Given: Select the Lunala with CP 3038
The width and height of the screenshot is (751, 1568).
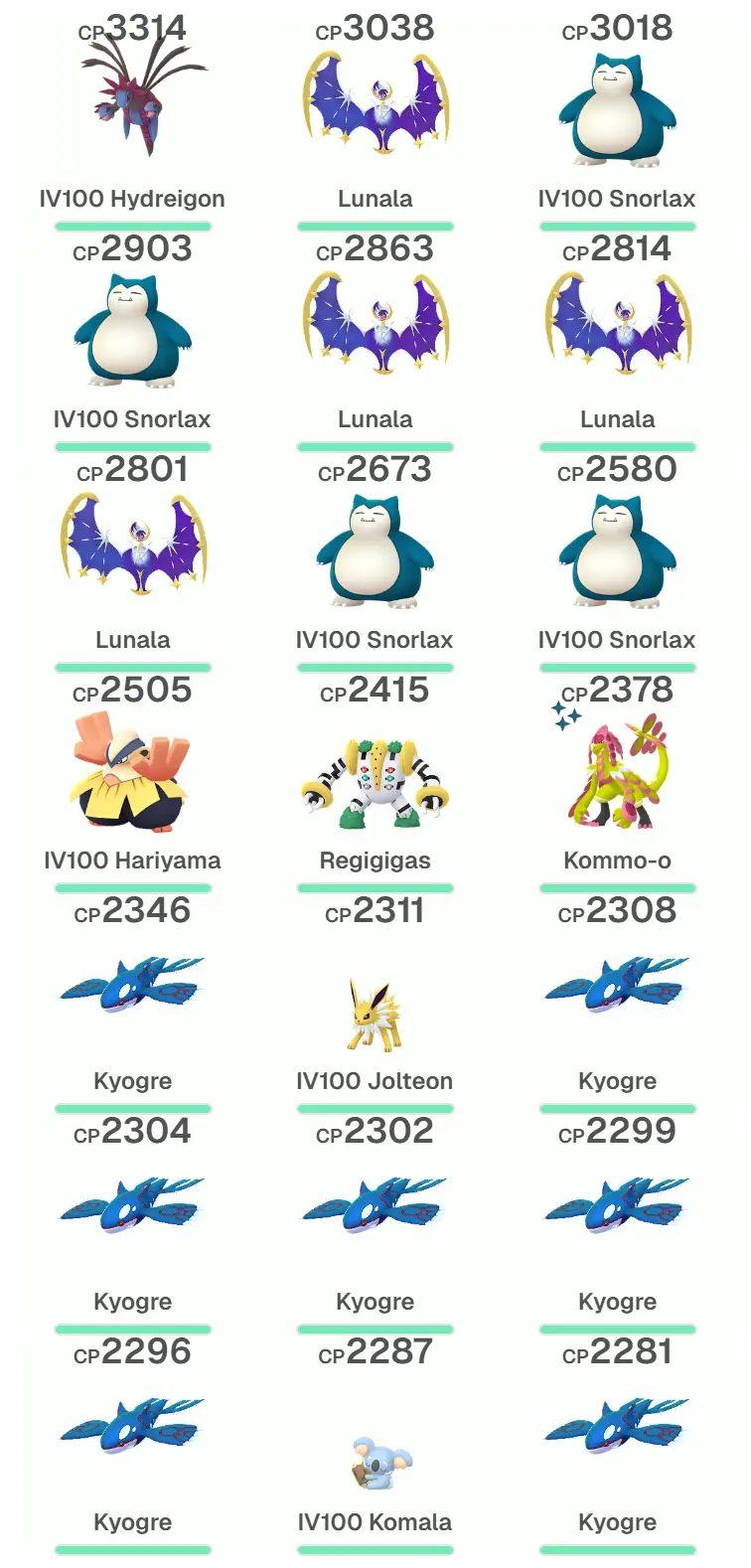Looking at the screenshot, I should click(x=375, y=107).
